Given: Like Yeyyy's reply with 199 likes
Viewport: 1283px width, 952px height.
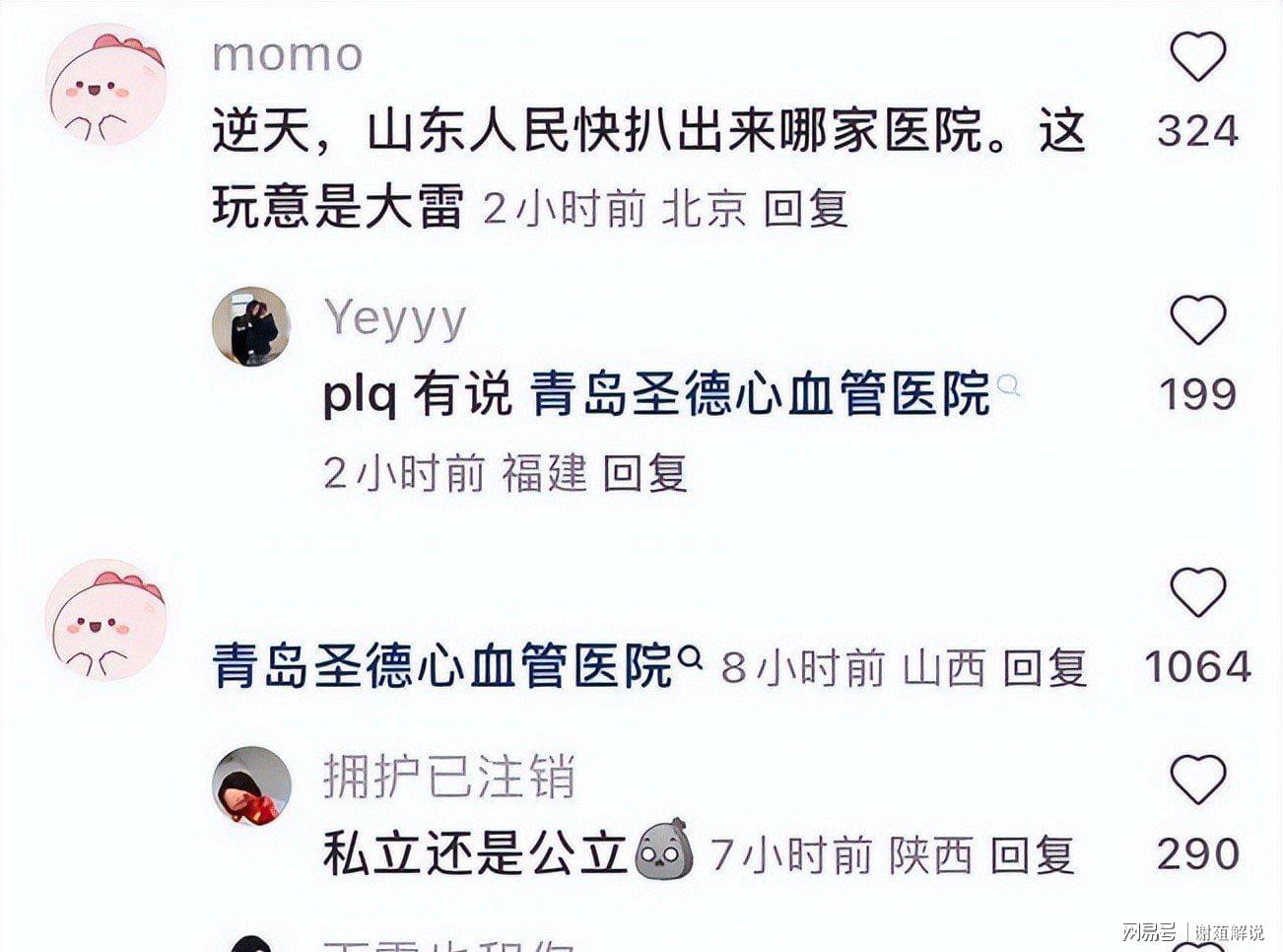Looking at the screenshot, I should (x=1197, y=320).
